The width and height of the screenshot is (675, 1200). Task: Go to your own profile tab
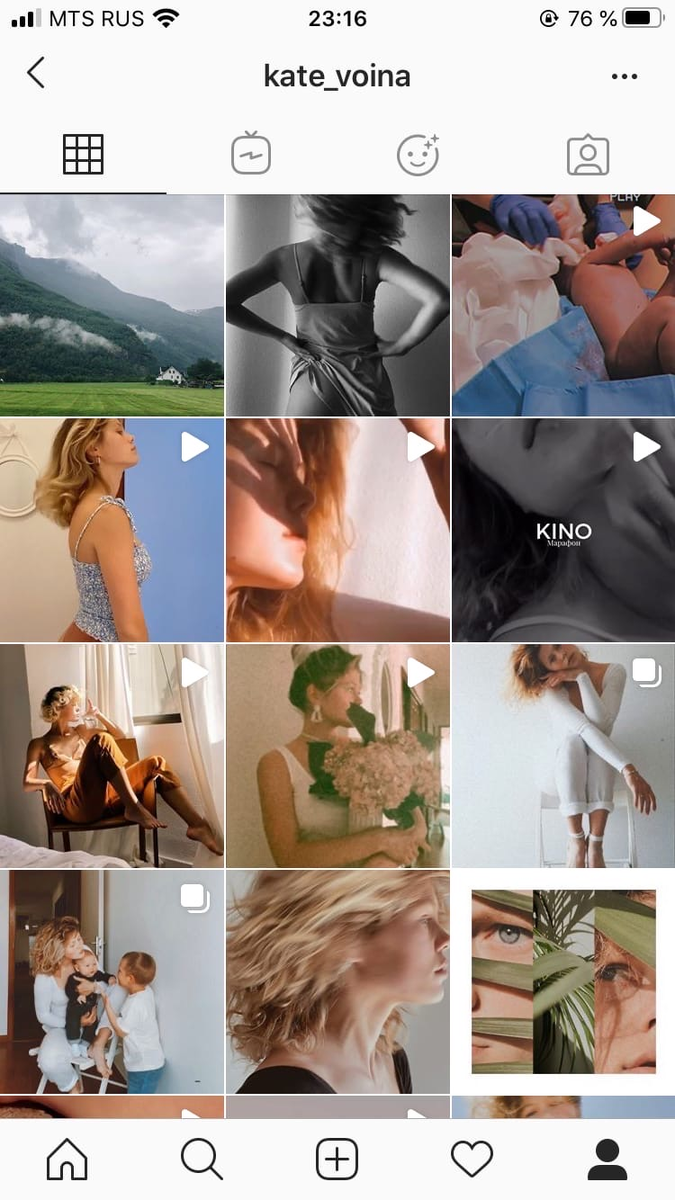coord(607,1160)
